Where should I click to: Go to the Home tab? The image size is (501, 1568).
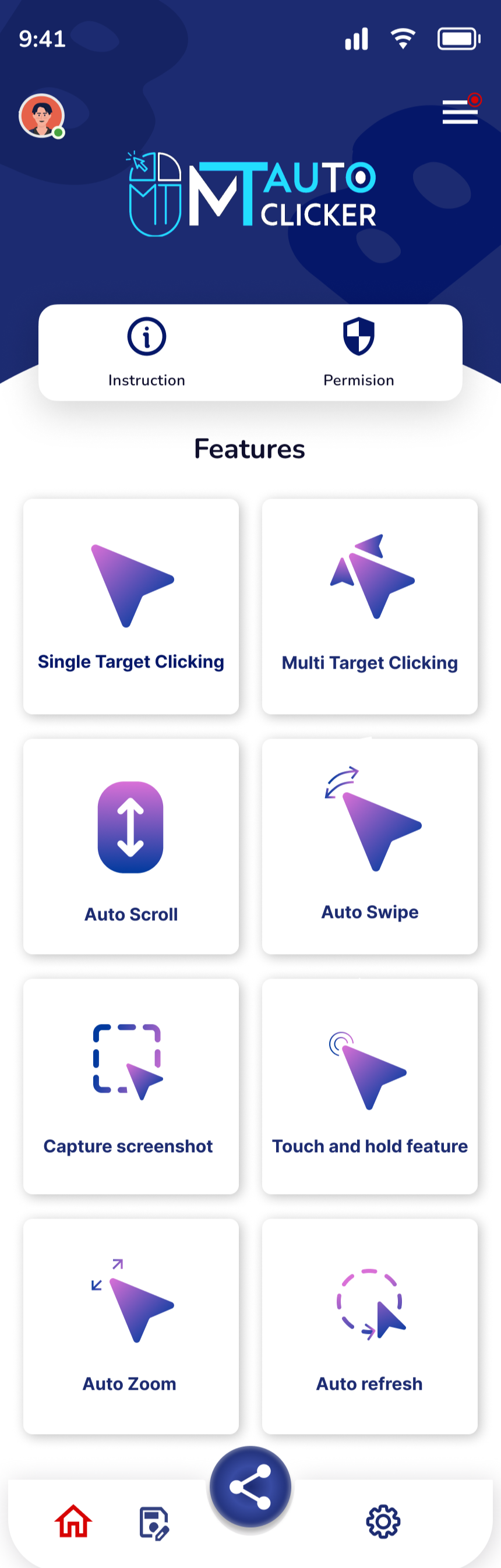pos(73,1521)
